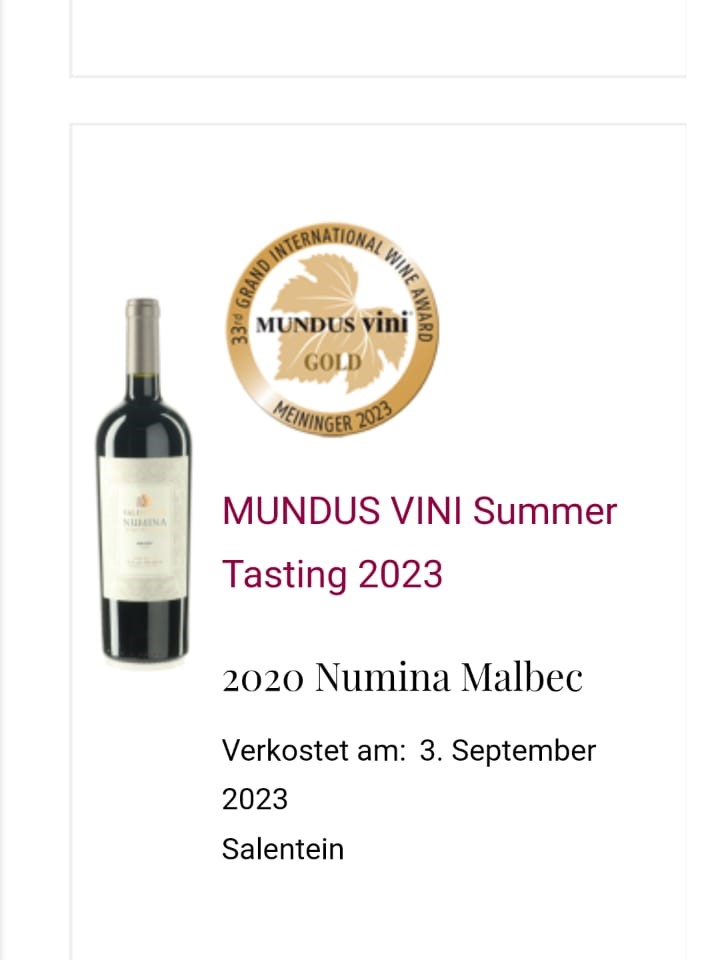720x960 pixels.
Task: Open the MUNDUS VINI Summer Tasting 2023 link
Action: 419,542
